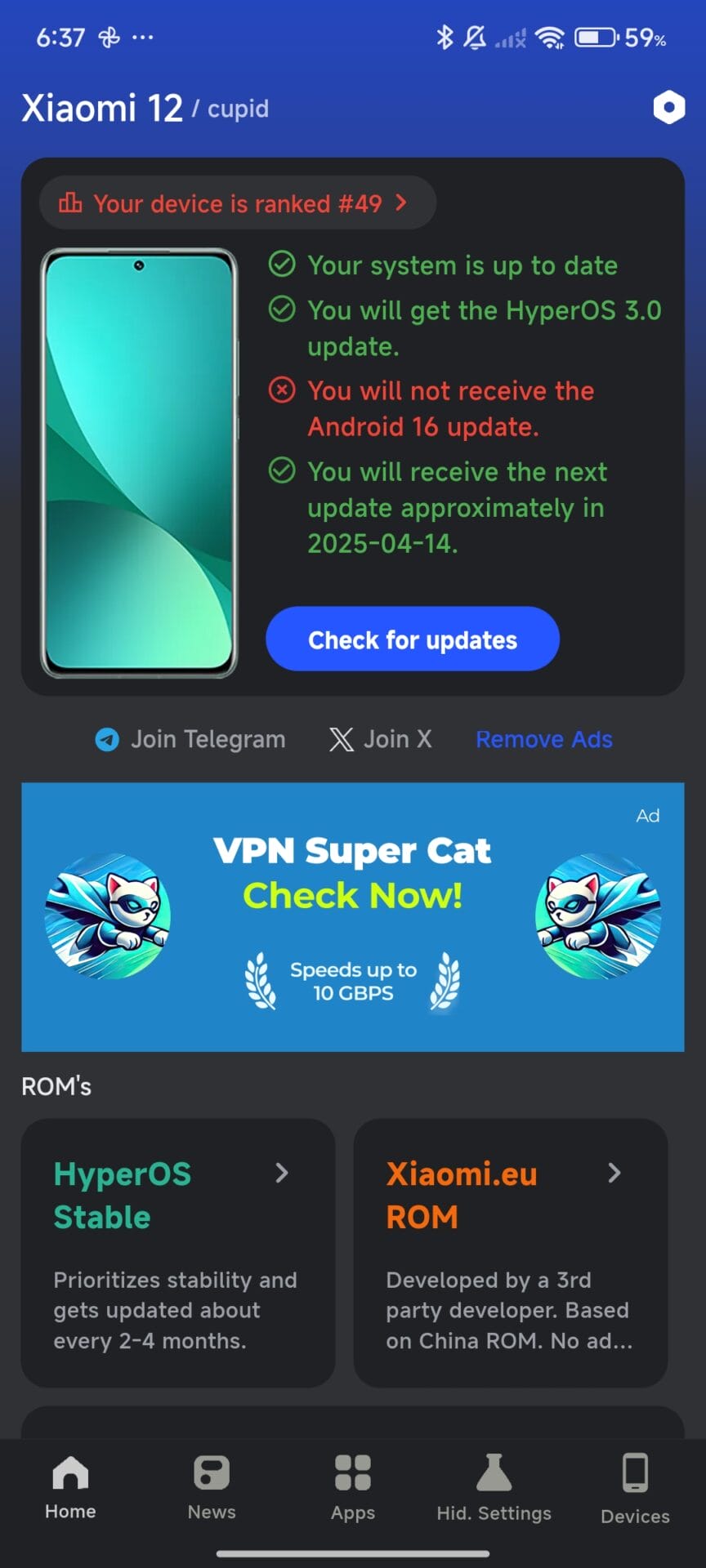Screen dimensions: 706x1568
Task: Open the HyperOS Stable ROM card
Action: [x=178, y=1252]
